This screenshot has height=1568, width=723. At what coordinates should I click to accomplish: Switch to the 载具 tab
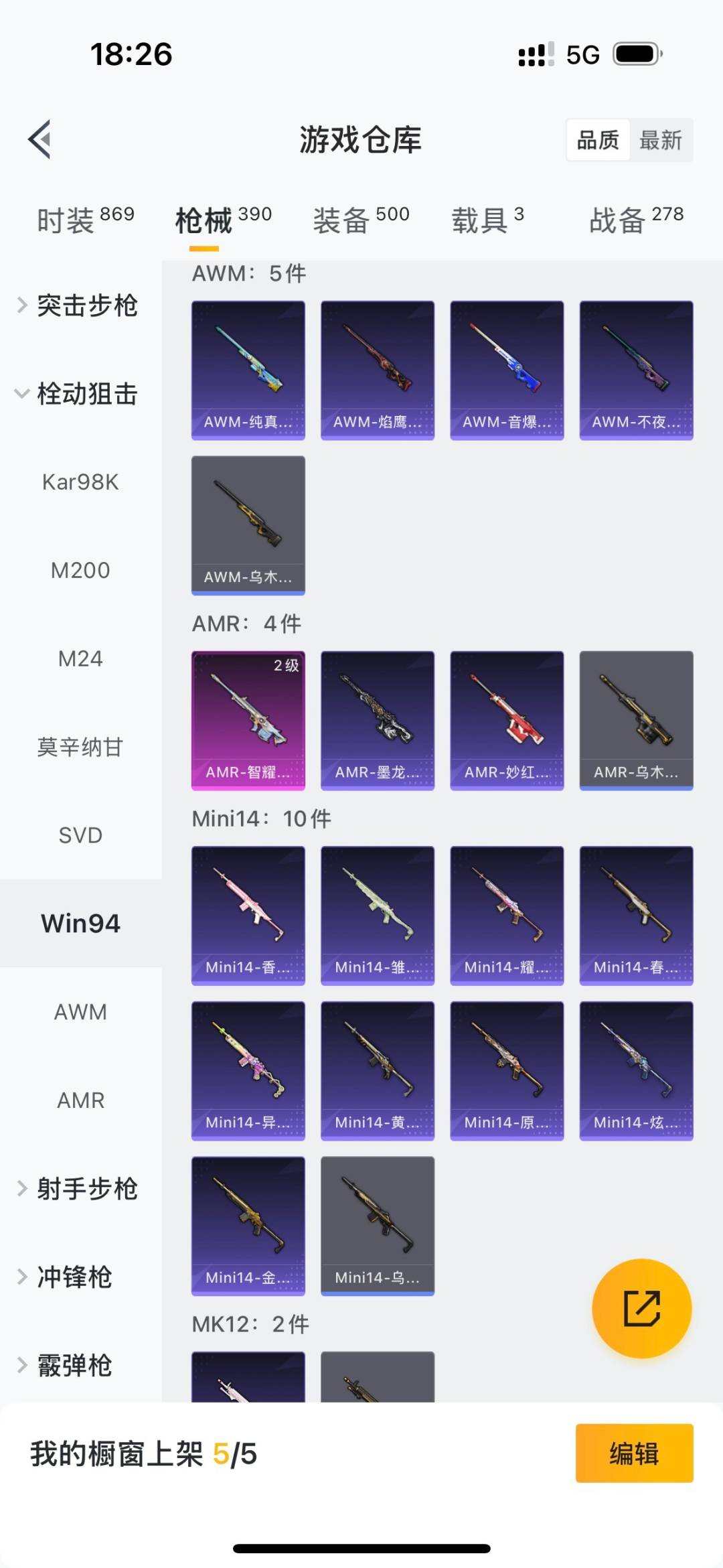coord(487,220)
